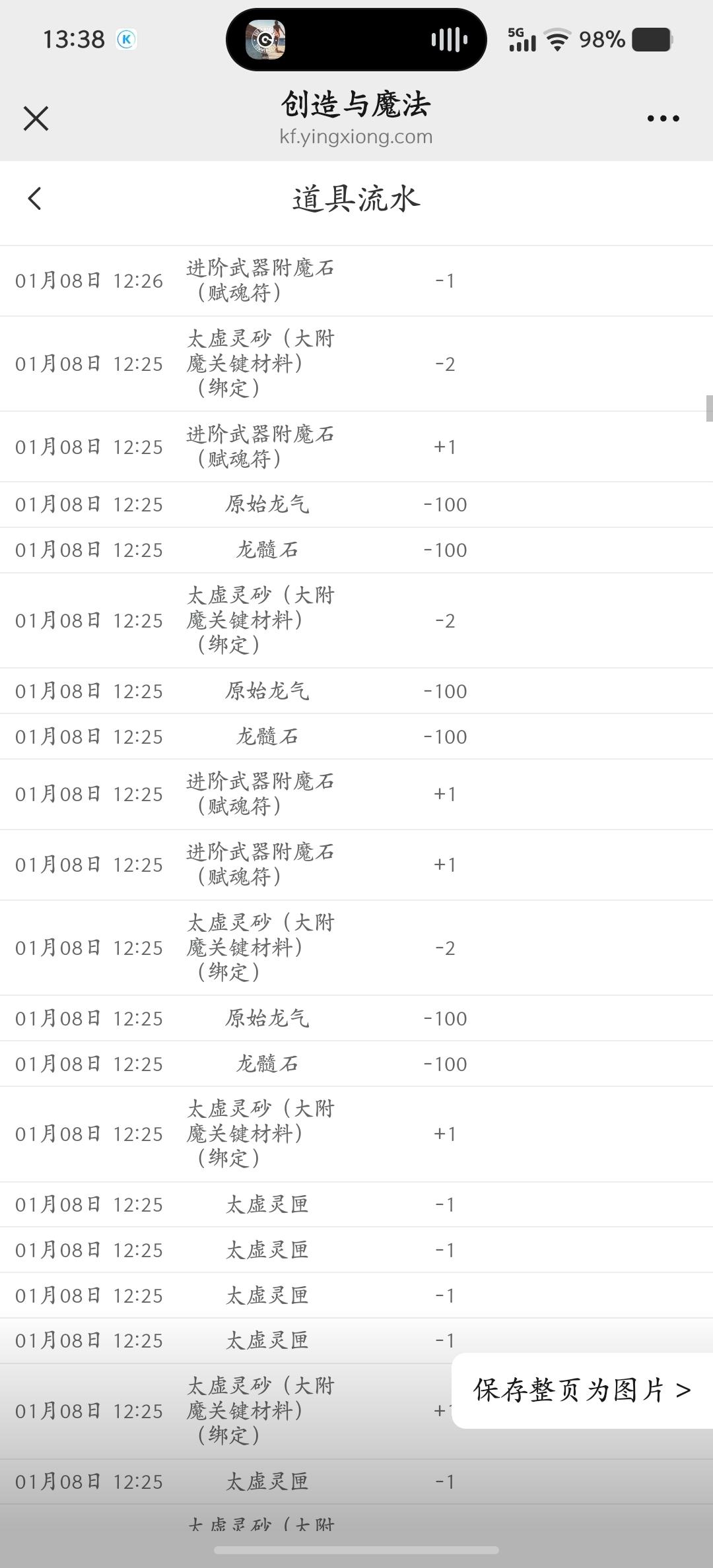Tap the close X icon top left

36,119
